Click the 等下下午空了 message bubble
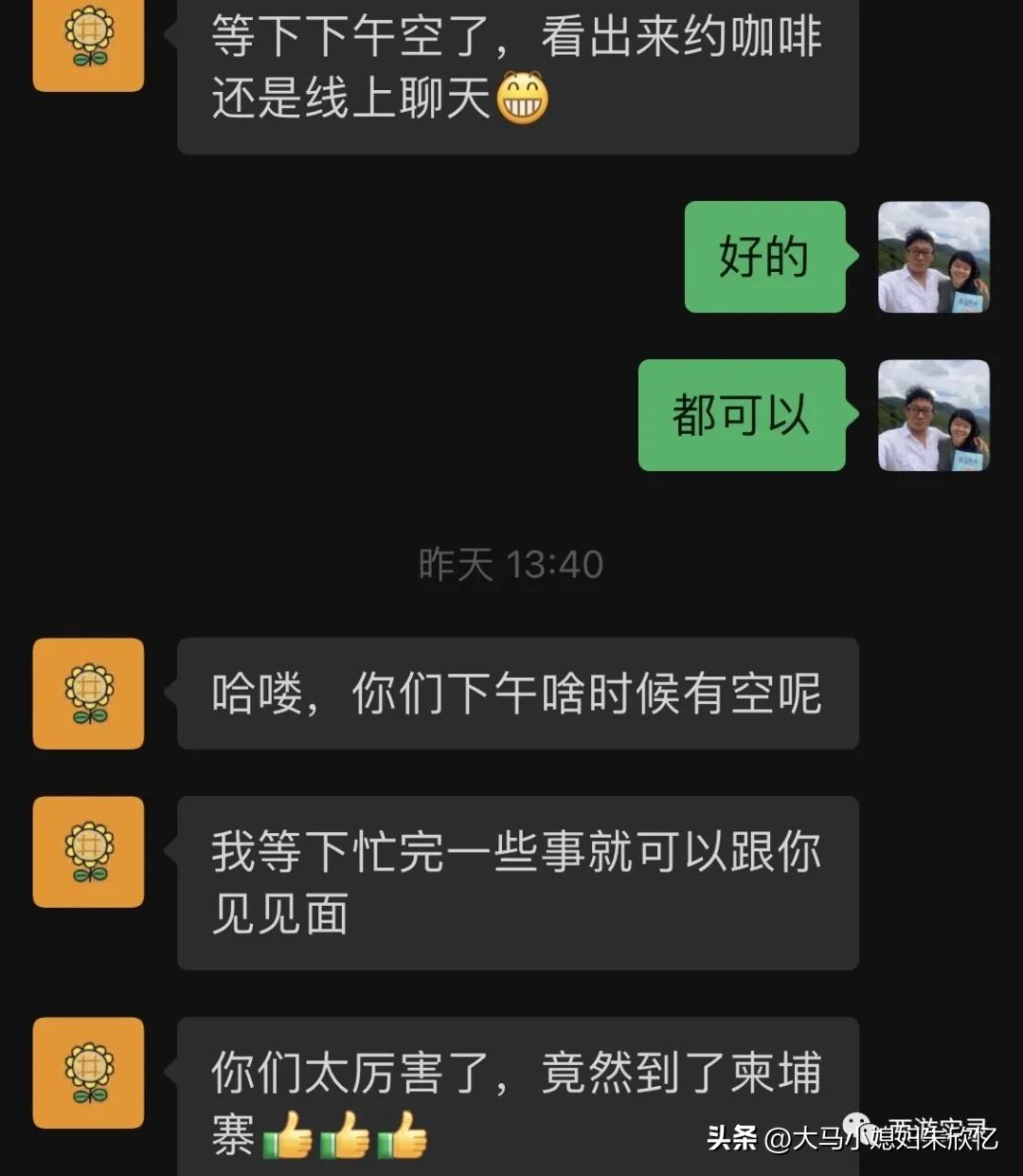 pyautogui.click(x=516, y=76)
